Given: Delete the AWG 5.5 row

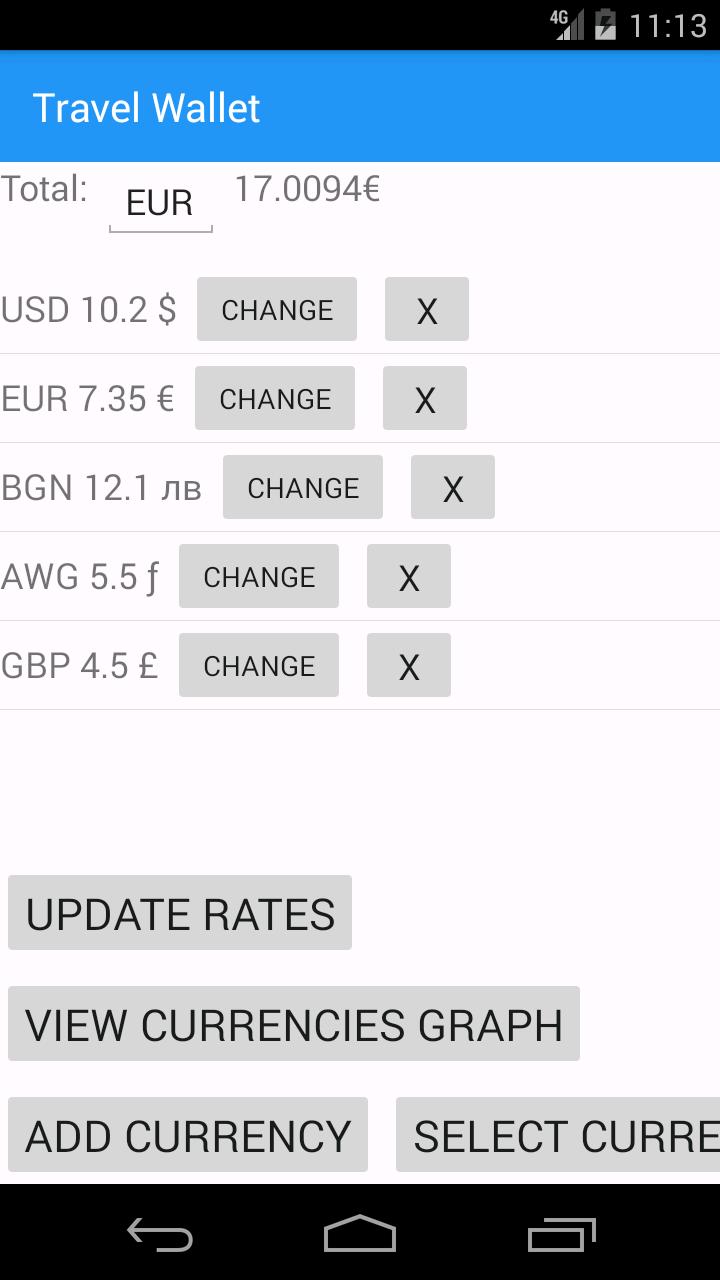Looking at the screenshot, I should [409, 577].
